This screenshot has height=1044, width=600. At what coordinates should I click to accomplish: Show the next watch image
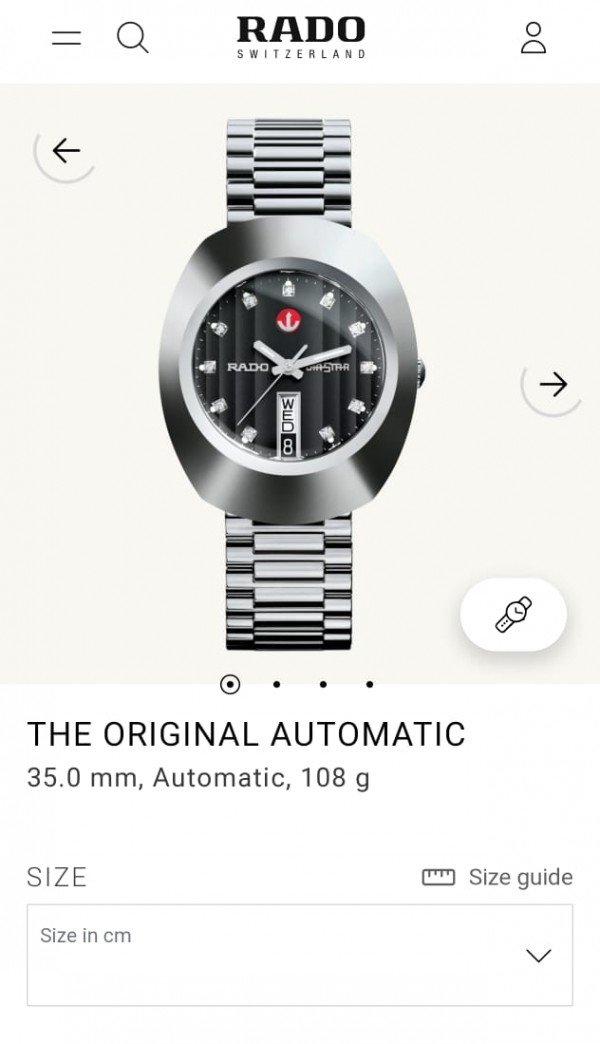[552, 383]
